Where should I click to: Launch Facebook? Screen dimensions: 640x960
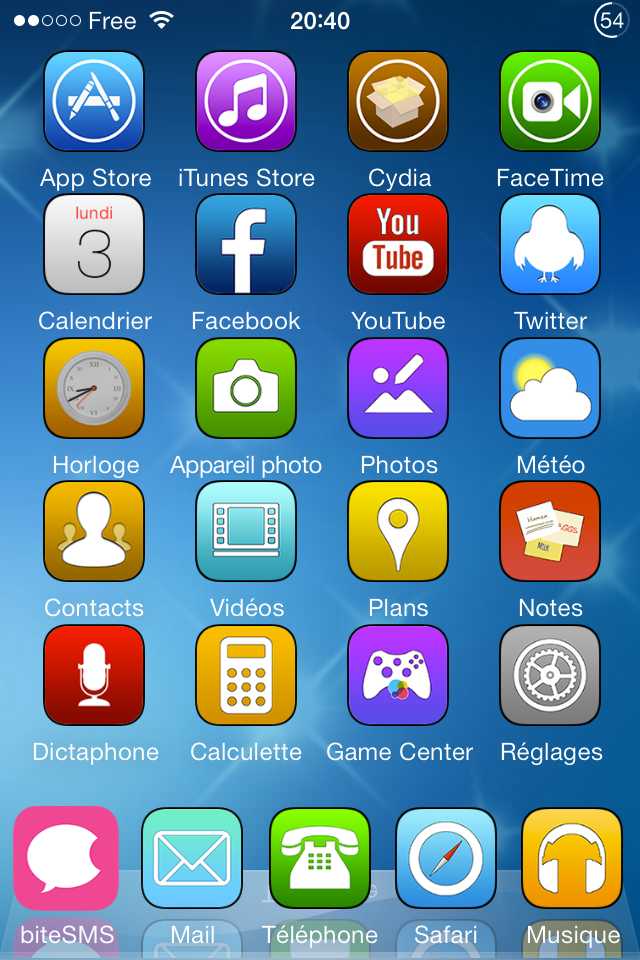pos(246,244)
